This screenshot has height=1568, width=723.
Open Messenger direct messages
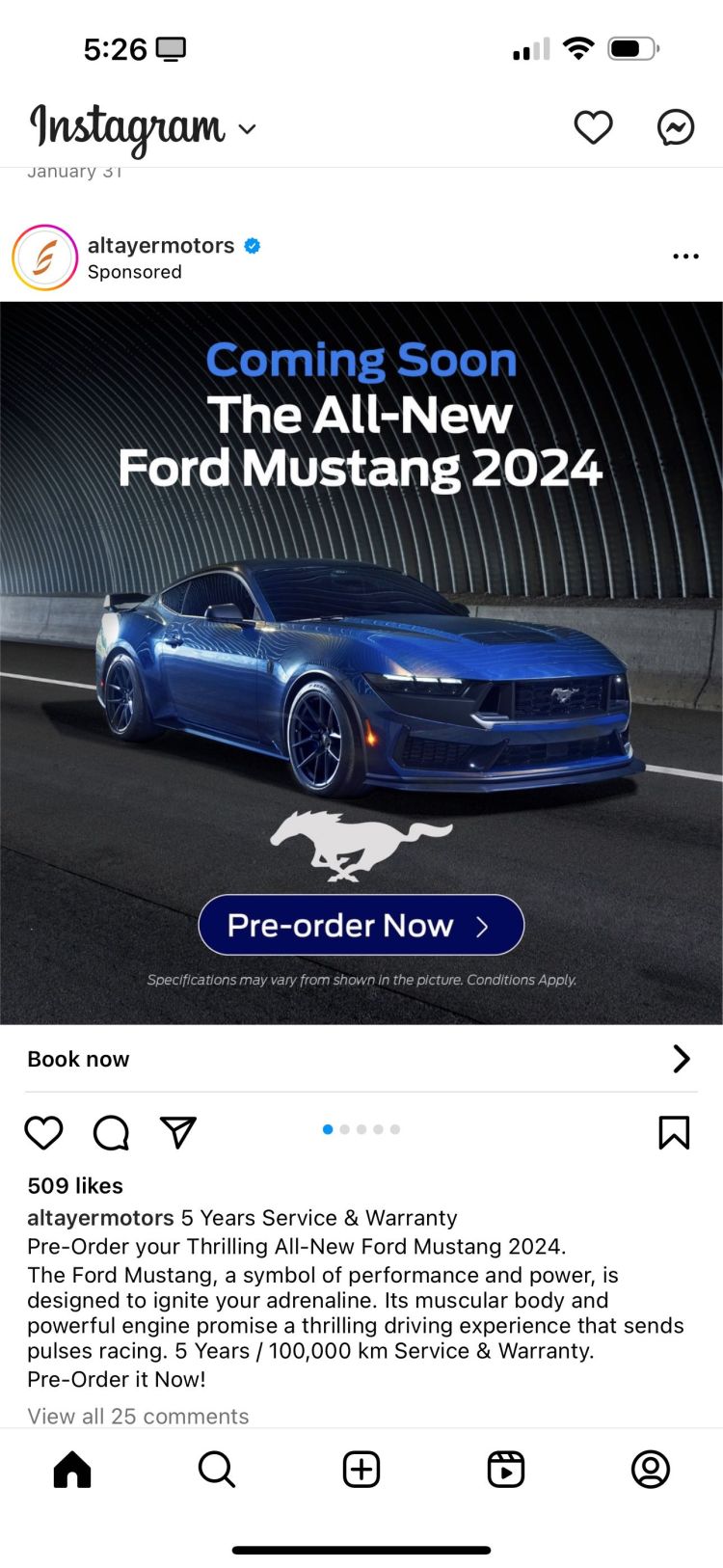click(676, 127)
